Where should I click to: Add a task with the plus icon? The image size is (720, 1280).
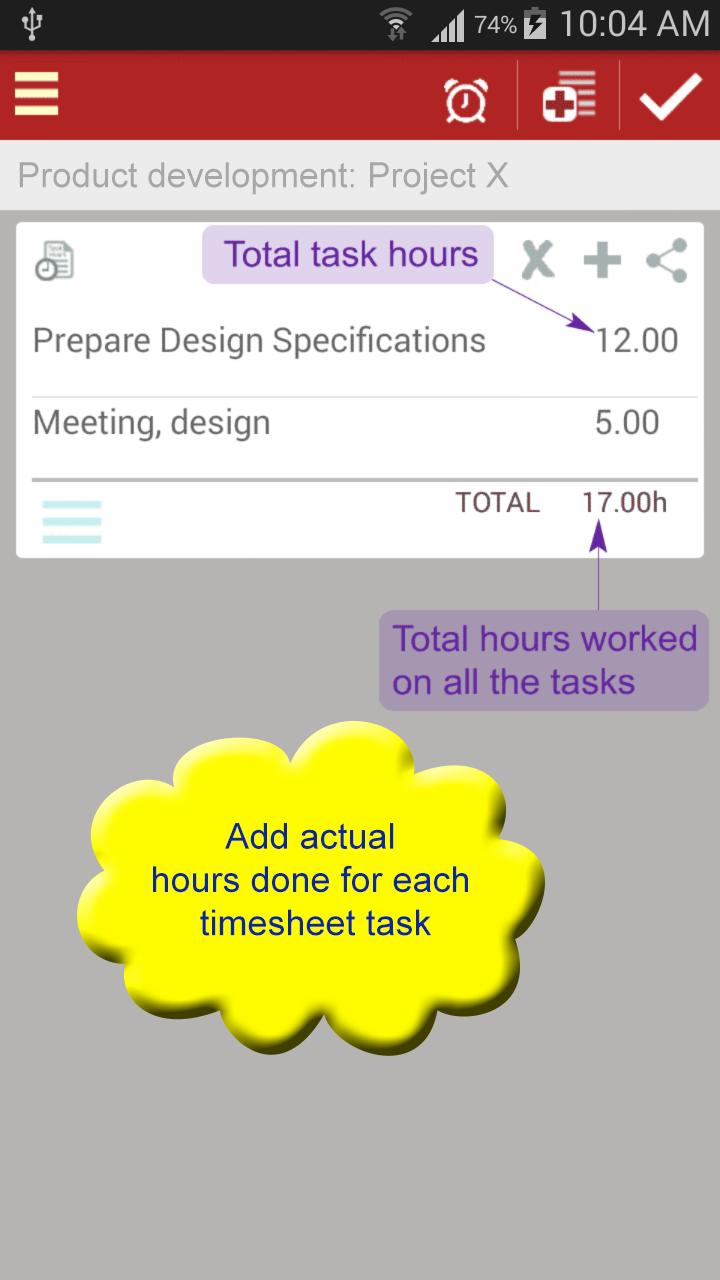point(602,258)
